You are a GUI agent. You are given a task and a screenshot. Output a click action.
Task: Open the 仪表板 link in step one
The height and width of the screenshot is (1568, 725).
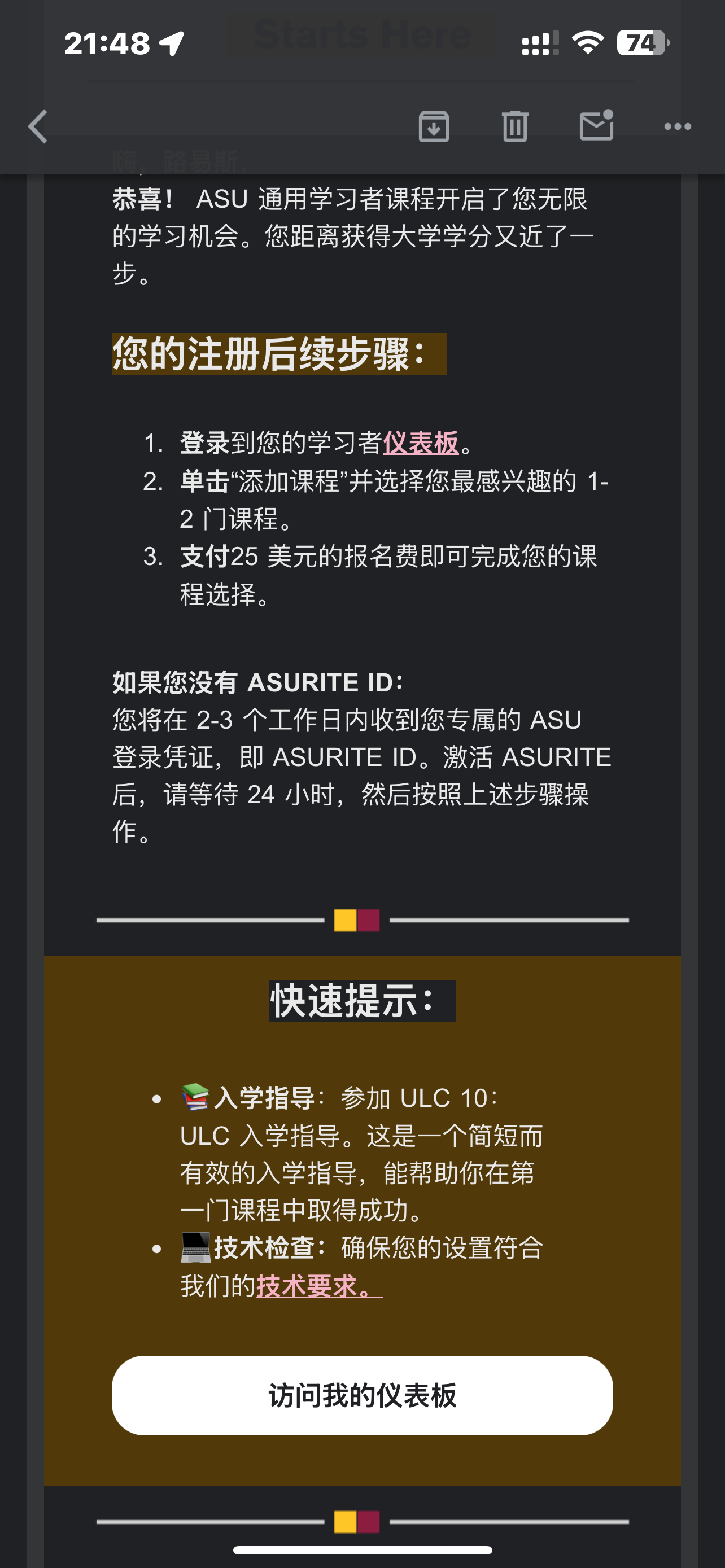click(x=420, y=443)
